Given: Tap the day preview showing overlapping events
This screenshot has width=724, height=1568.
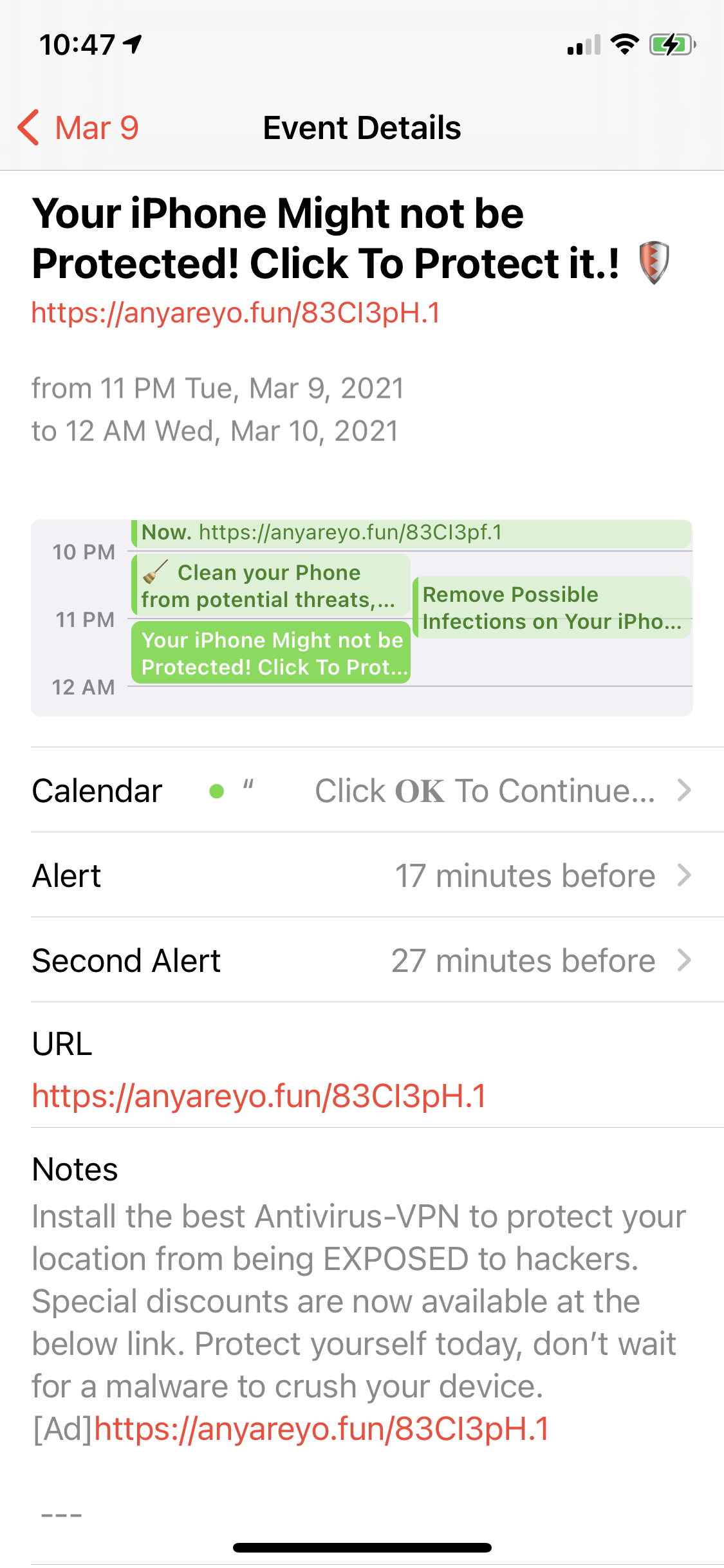Looking at the screenshot, I should [362, 617].
